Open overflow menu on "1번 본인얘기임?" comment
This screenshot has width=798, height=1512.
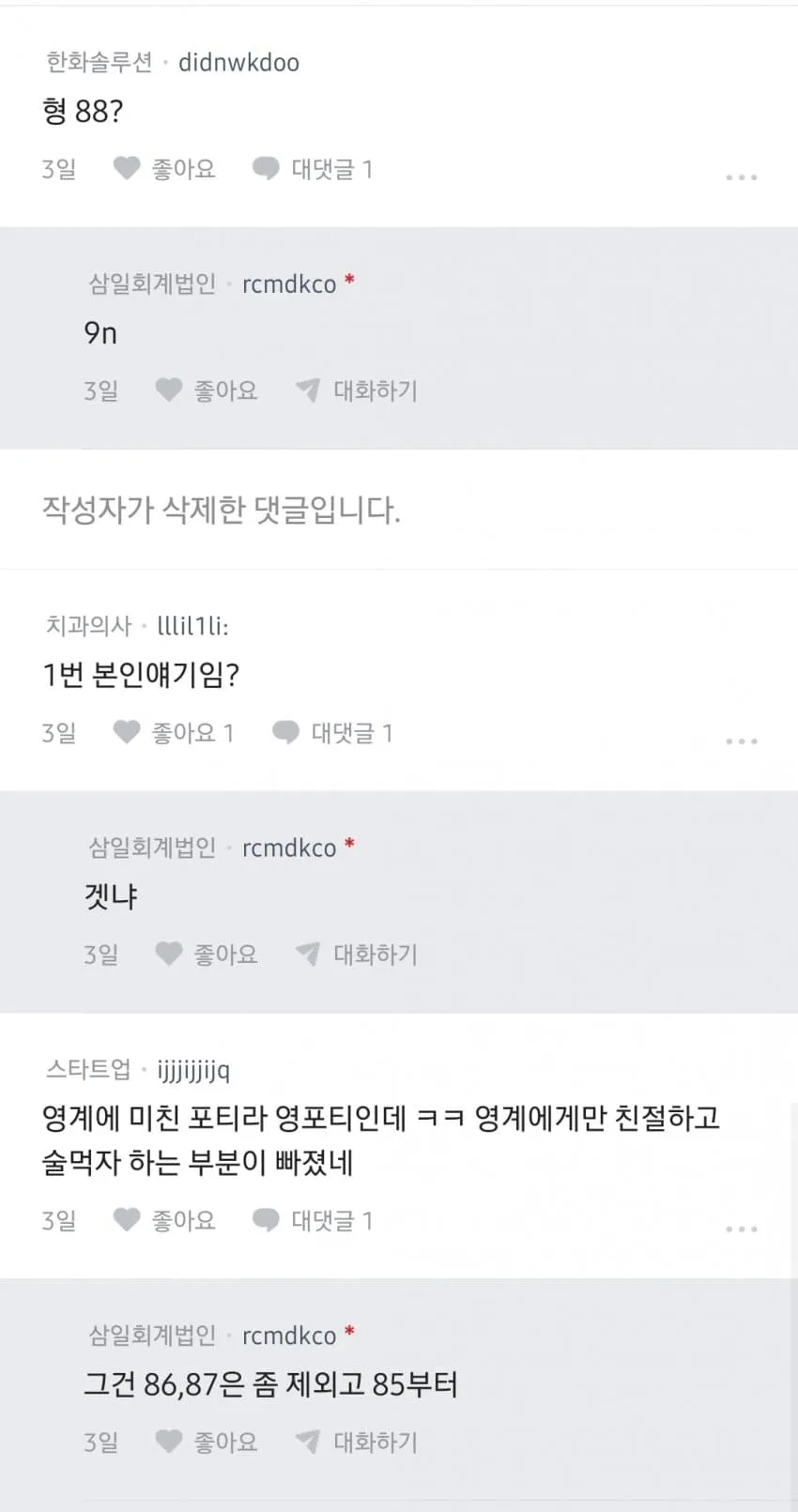[x=741, y=741]
